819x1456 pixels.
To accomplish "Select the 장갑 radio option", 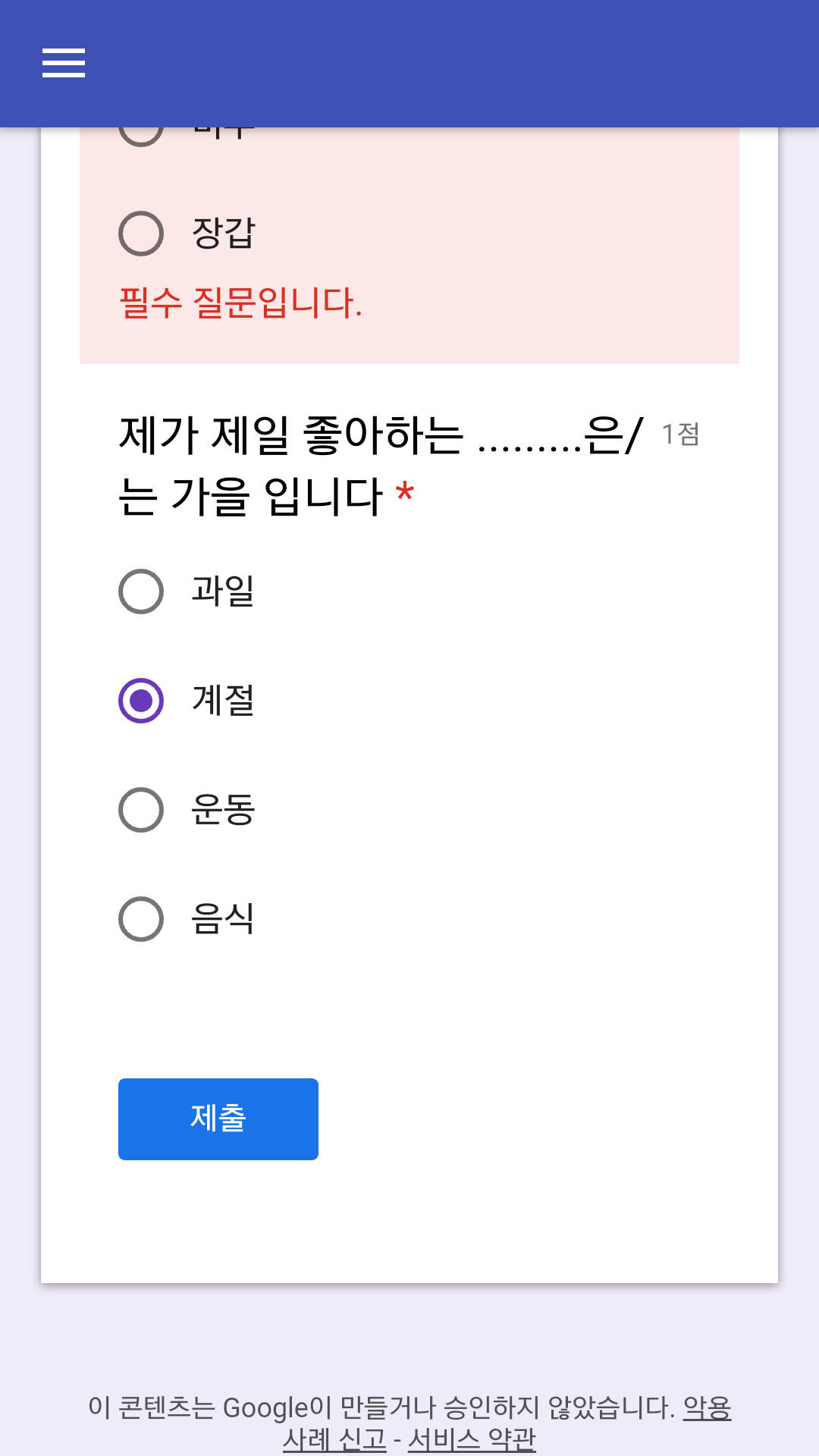I will (x=141, y=233).
